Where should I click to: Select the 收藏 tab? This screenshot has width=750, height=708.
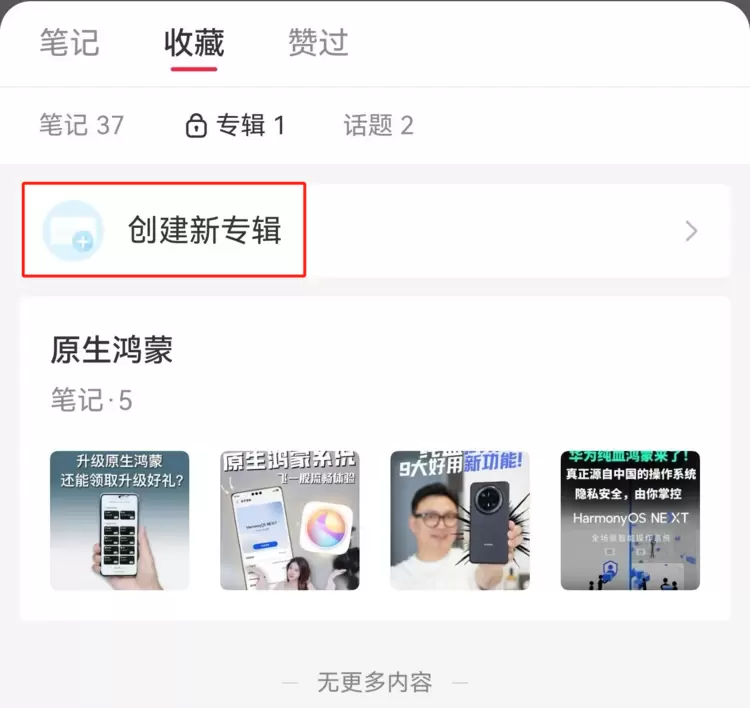point(194,43)
